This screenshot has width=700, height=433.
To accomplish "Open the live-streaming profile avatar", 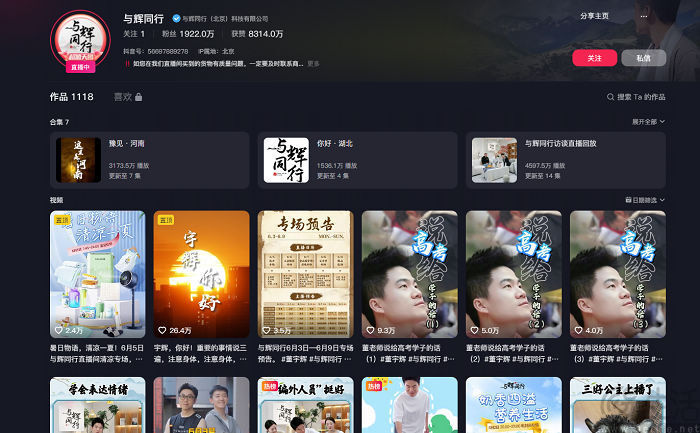I will pyautogui.click(x=79, y=40).
